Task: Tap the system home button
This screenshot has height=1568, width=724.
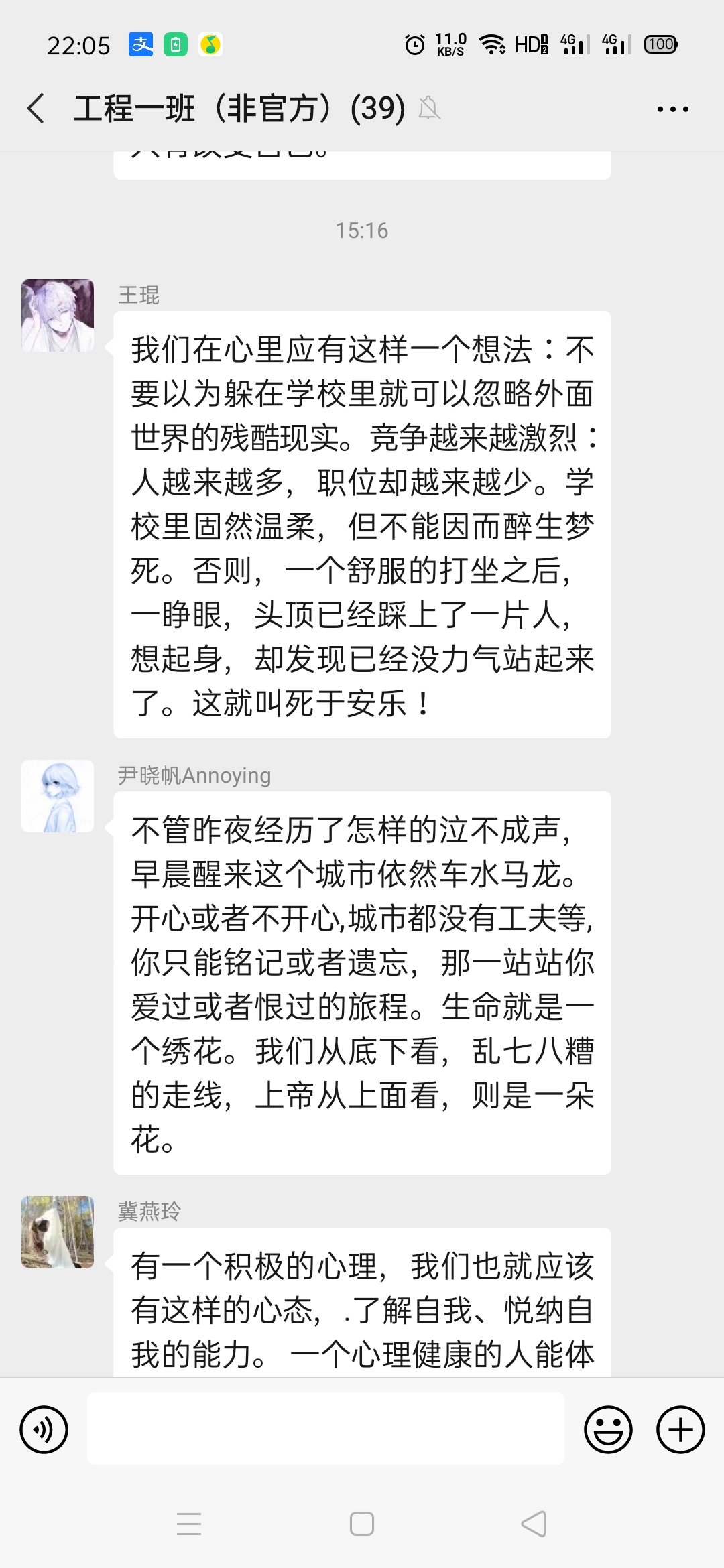Action: tap(362, 1524)
